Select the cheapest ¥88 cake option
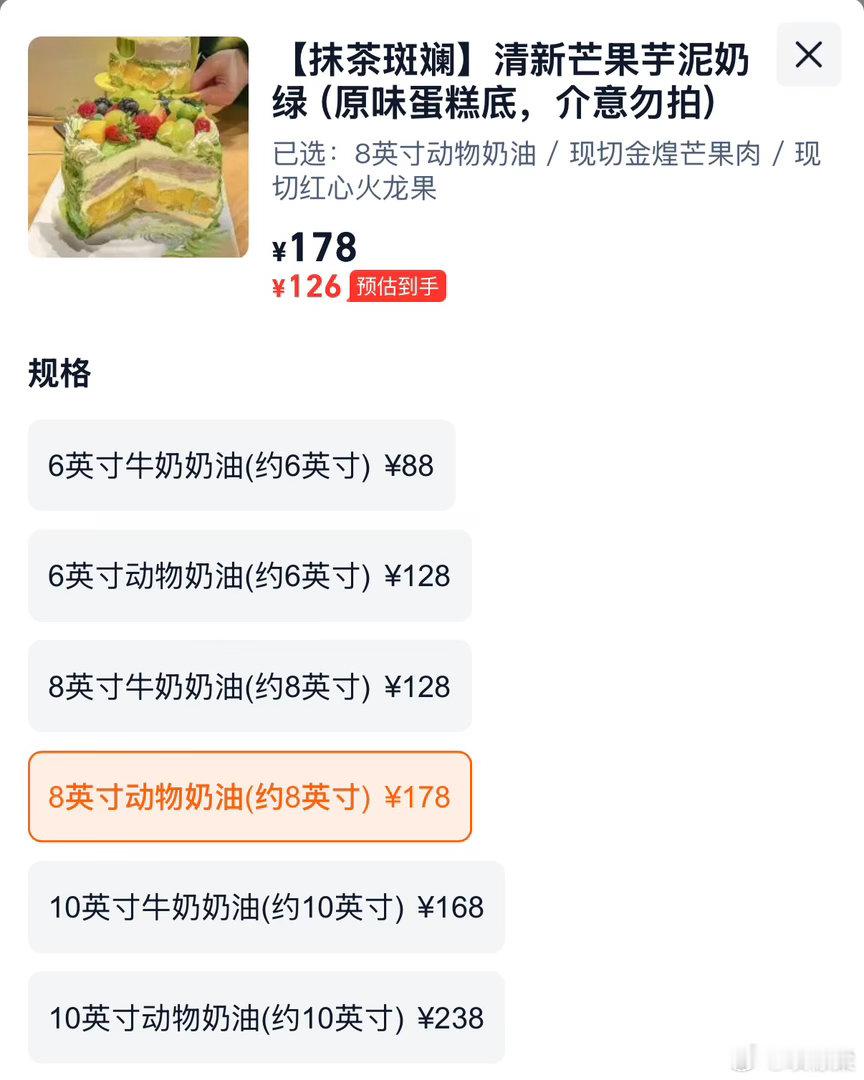Image resolution: width=864 pixels, height=1080 pixels. point(240,465)
